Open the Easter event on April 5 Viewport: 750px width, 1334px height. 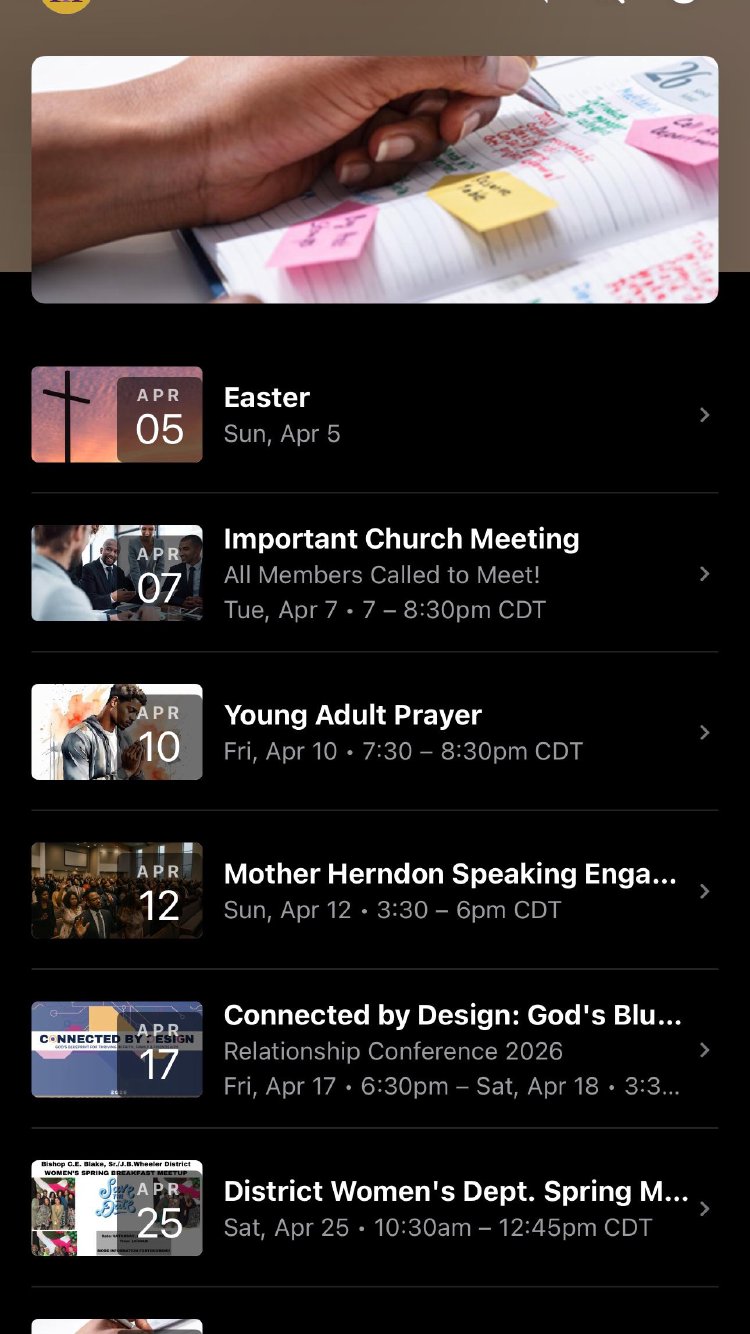[374, 415]
